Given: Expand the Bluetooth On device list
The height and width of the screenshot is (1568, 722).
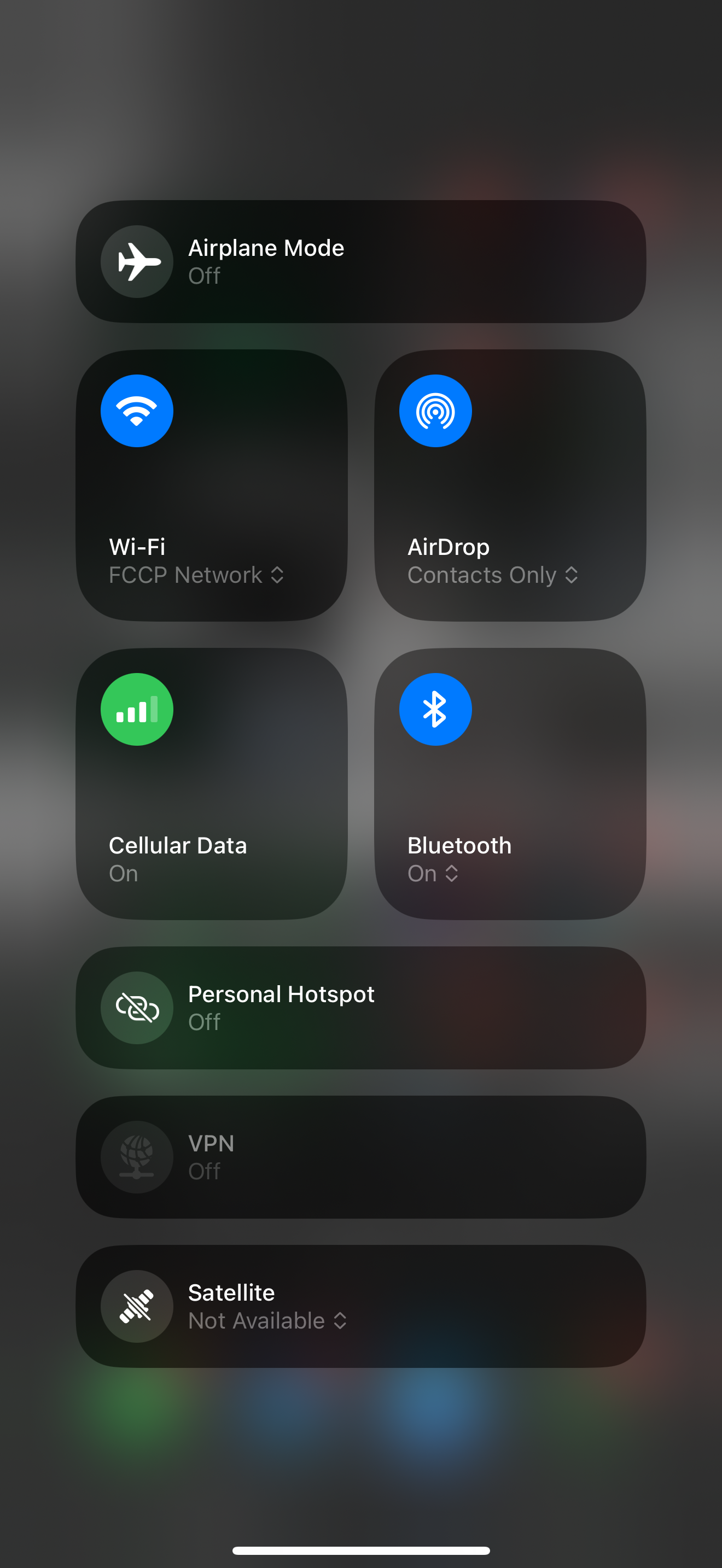Looking at the screenshot, I should pos(433,874).
